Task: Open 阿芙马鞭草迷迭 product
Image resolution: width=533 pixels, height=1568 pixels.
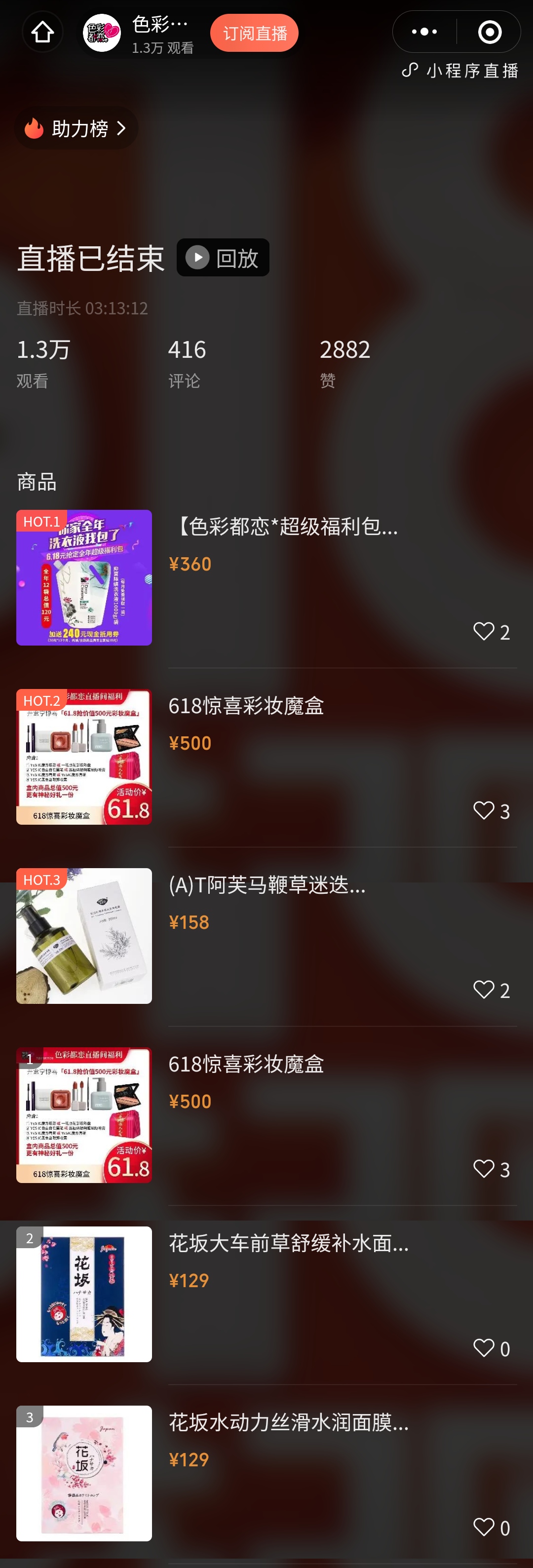Action: [267, 885]
